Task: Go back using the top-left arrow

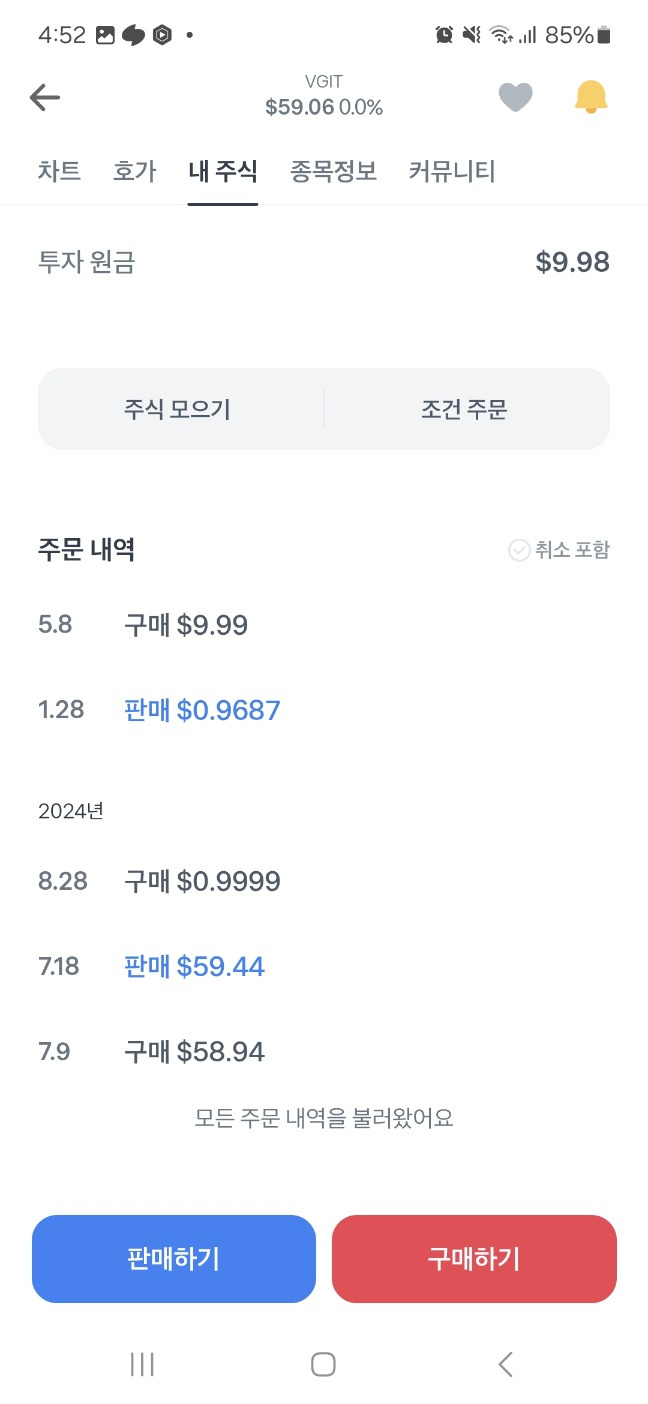Action: click(45, 97)
